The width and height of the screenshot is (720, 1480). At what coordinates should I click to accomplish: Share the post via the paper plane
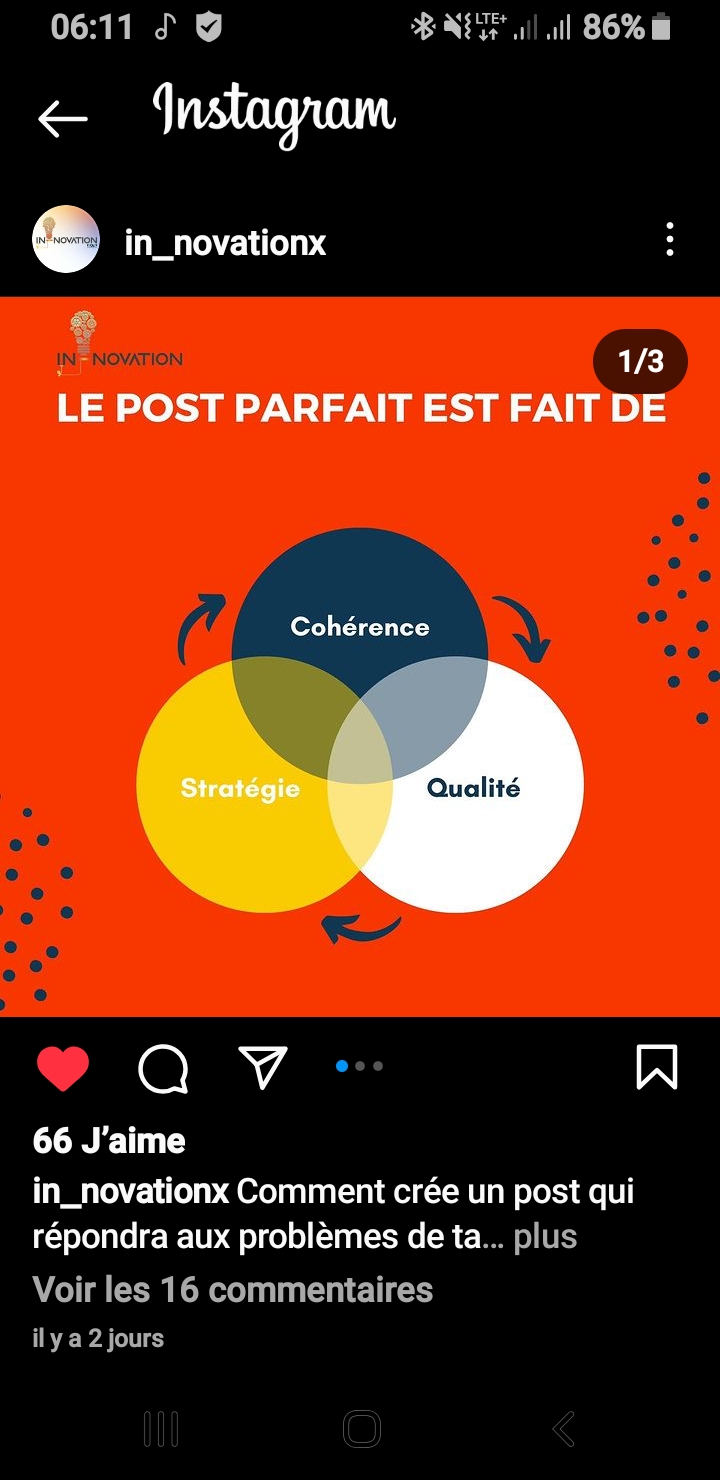(x=263, y=1067)
